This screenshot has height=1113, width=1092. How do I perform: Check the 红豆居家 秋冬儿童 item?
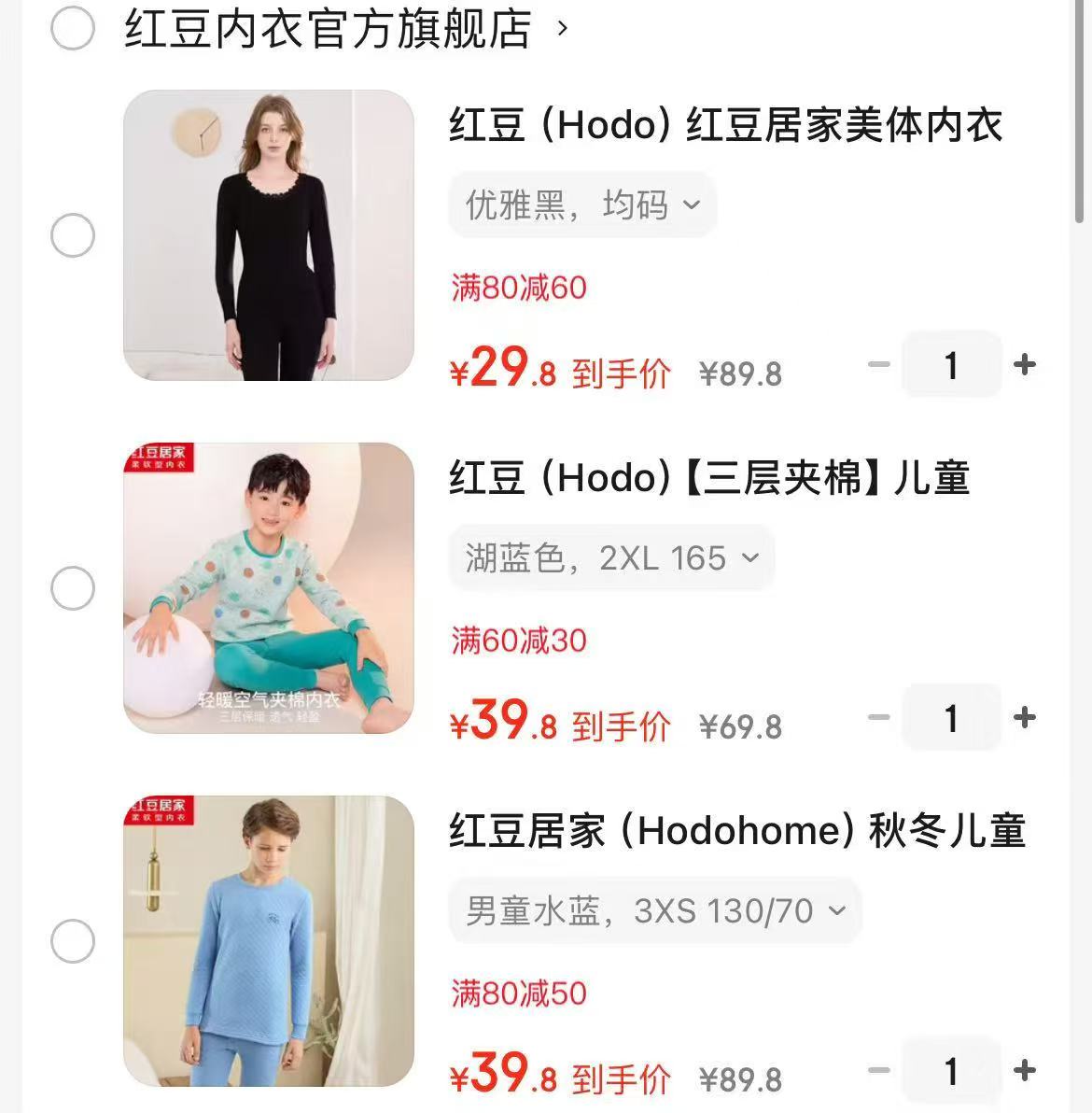click(72, 941)
